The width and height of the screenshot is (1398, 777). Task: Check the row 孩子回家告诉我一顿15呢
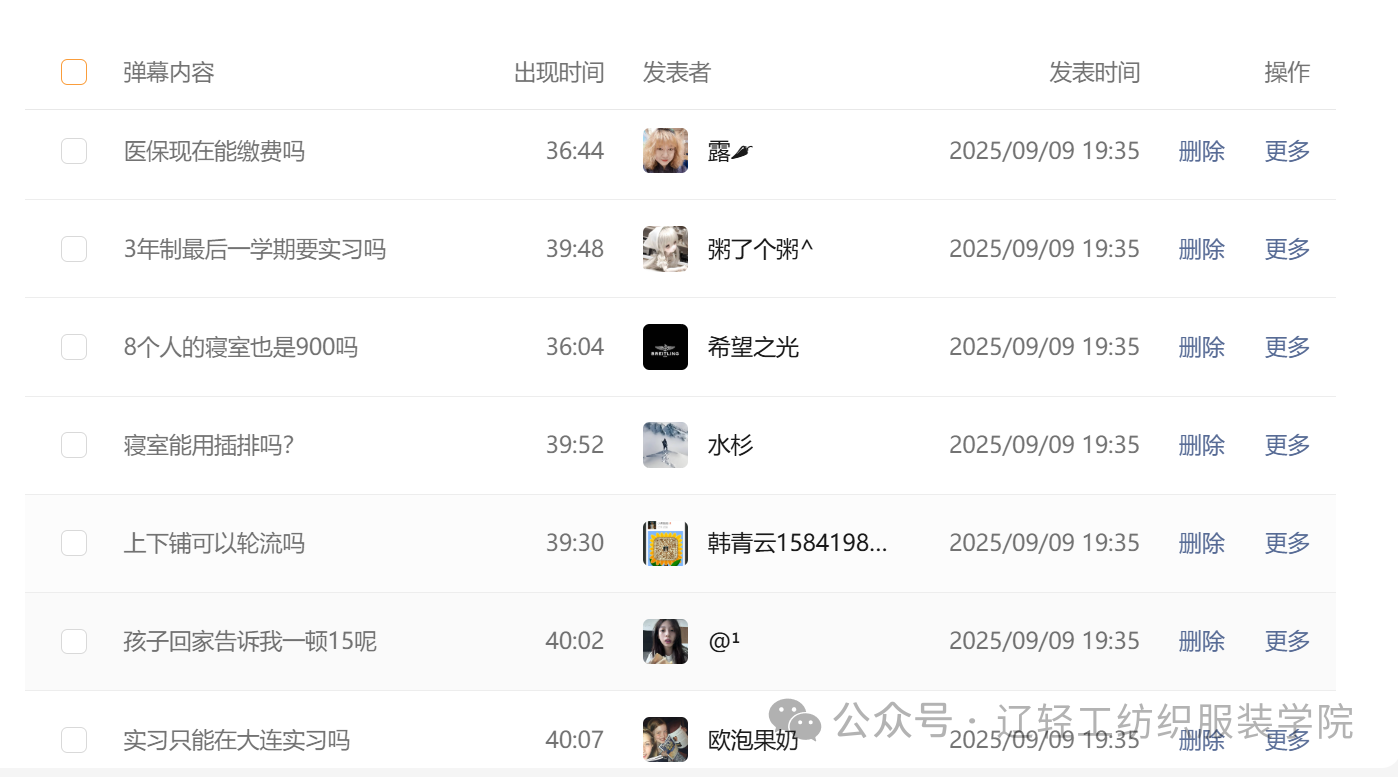[74, 641]
